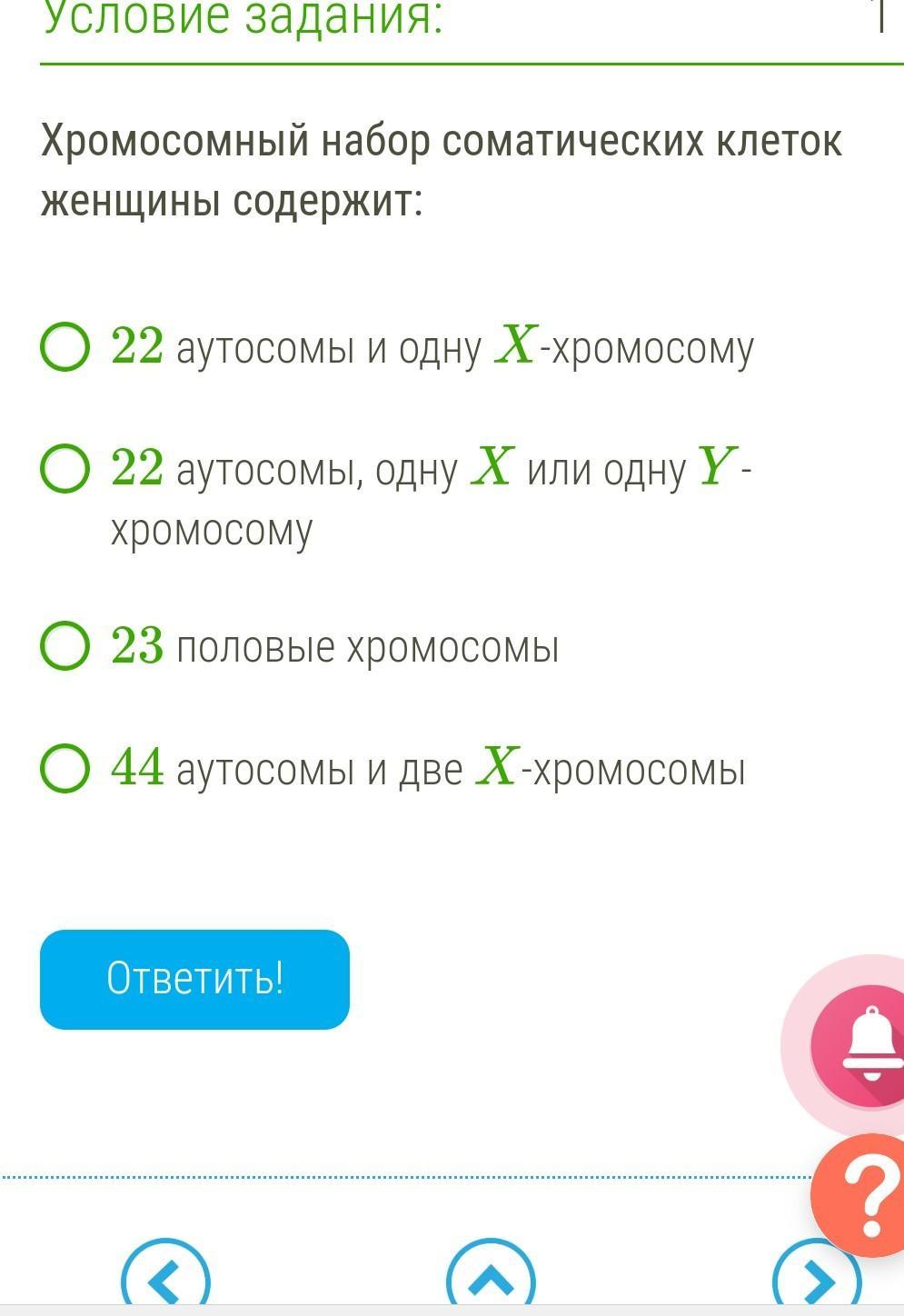Viewport: 904px width, 1316px height.
Task: Tap the up arrow navigation button
Action: coord(491,1280)
